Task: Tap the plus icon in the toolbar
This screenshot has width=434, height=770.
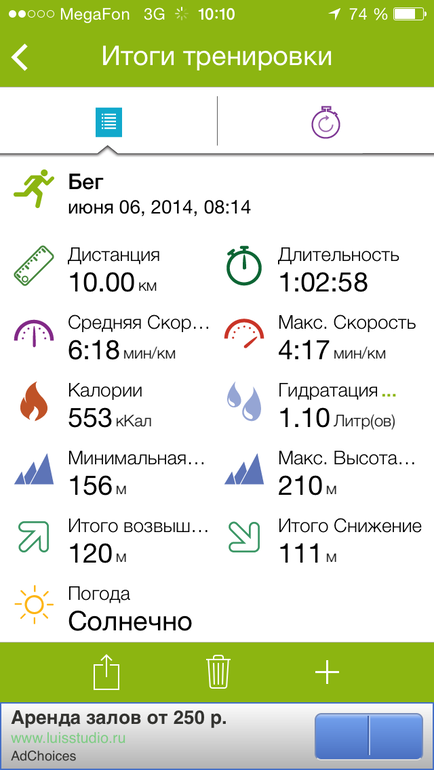Action: click(327, 673)
